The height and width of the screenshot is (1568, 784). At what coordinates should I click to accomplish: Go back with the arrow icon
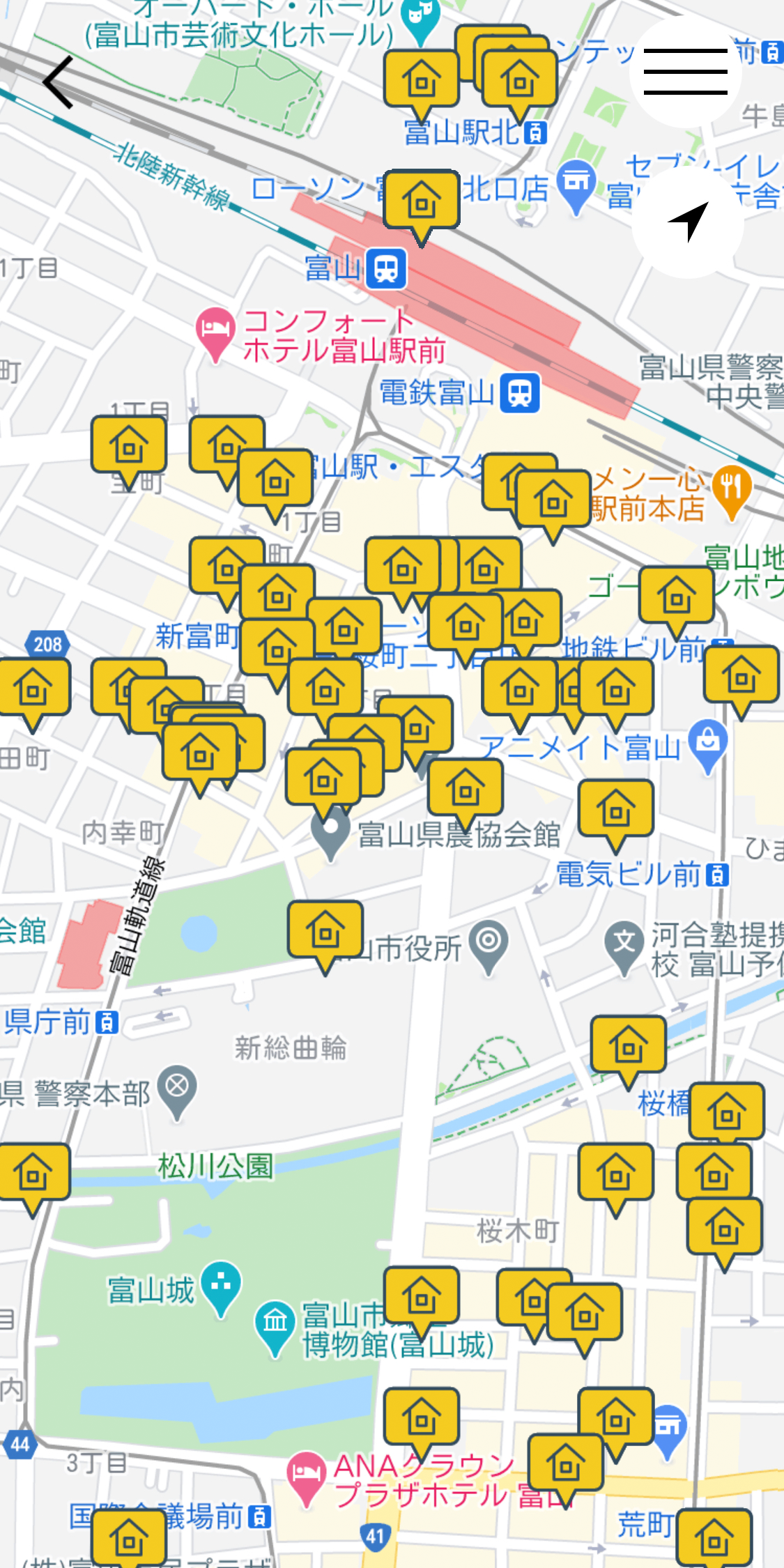59,82
